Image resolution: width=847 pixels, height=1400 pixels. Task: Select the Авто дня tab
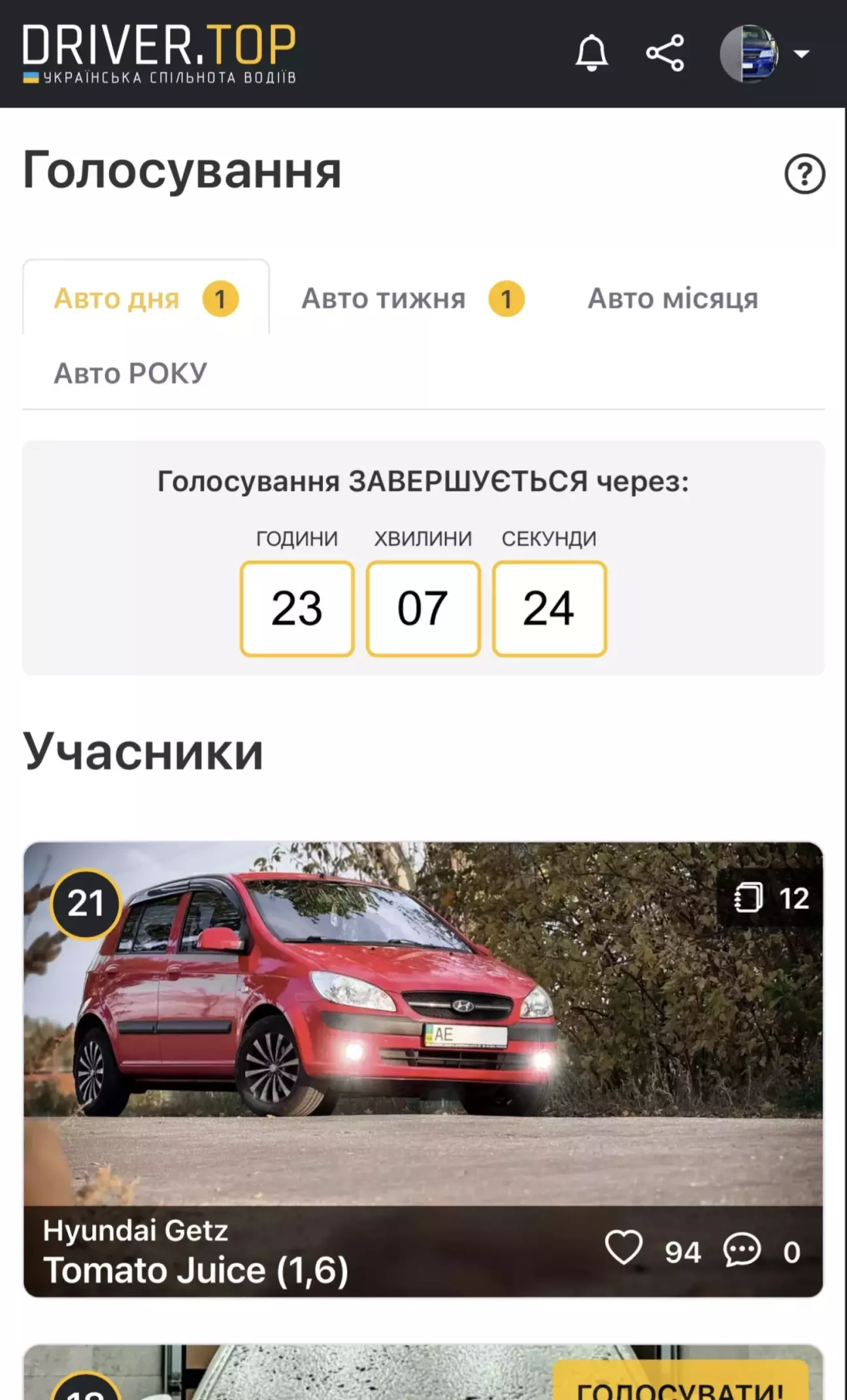coord(146,299)
